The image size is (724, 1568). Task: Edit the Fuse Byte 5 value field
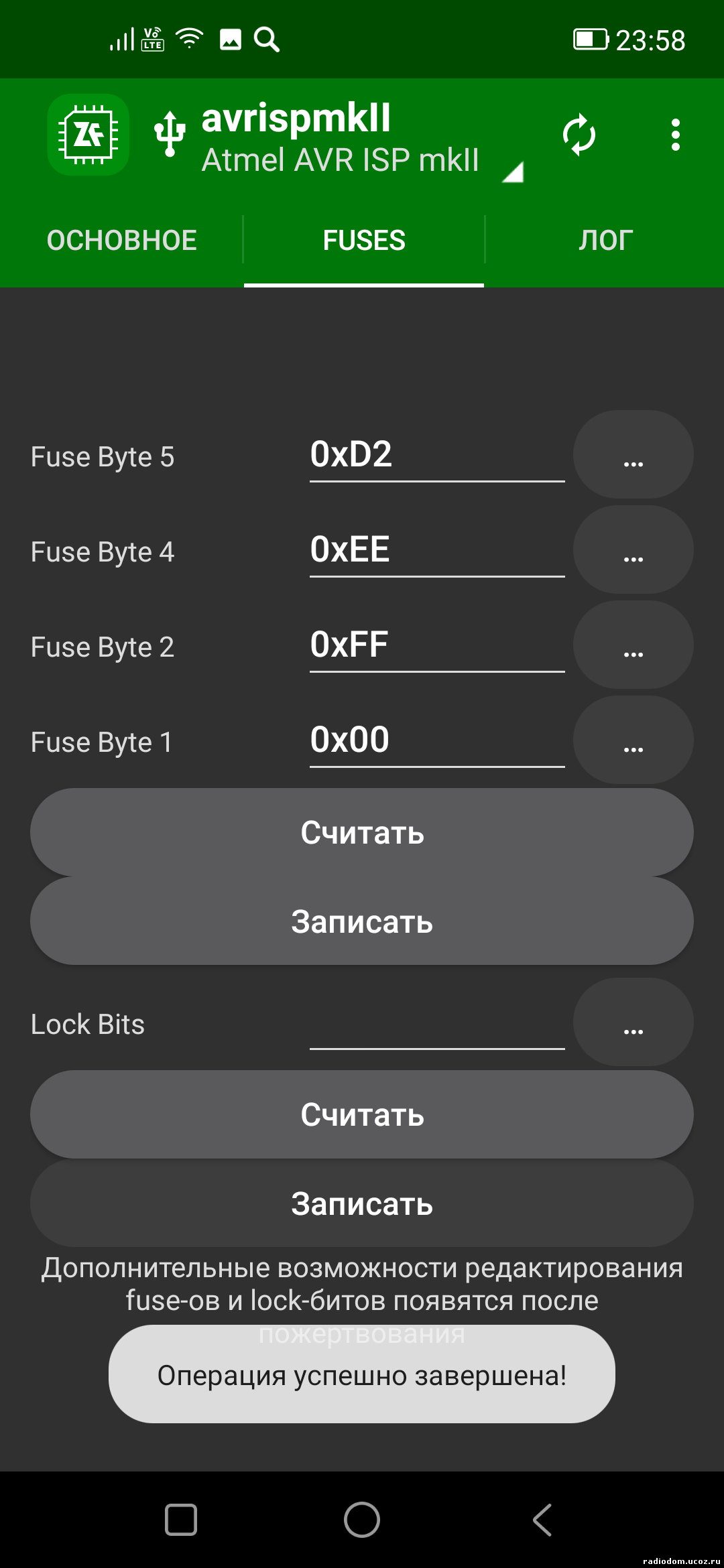[x=437, y=456]
